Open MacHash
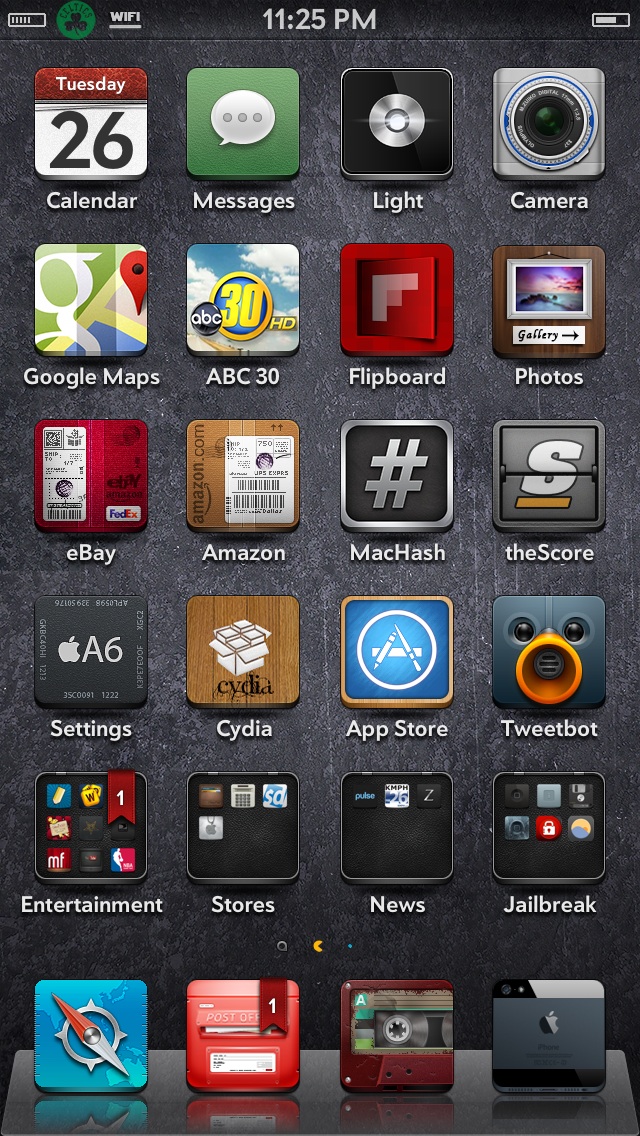640x1136 pixels. tap(396, 476)
